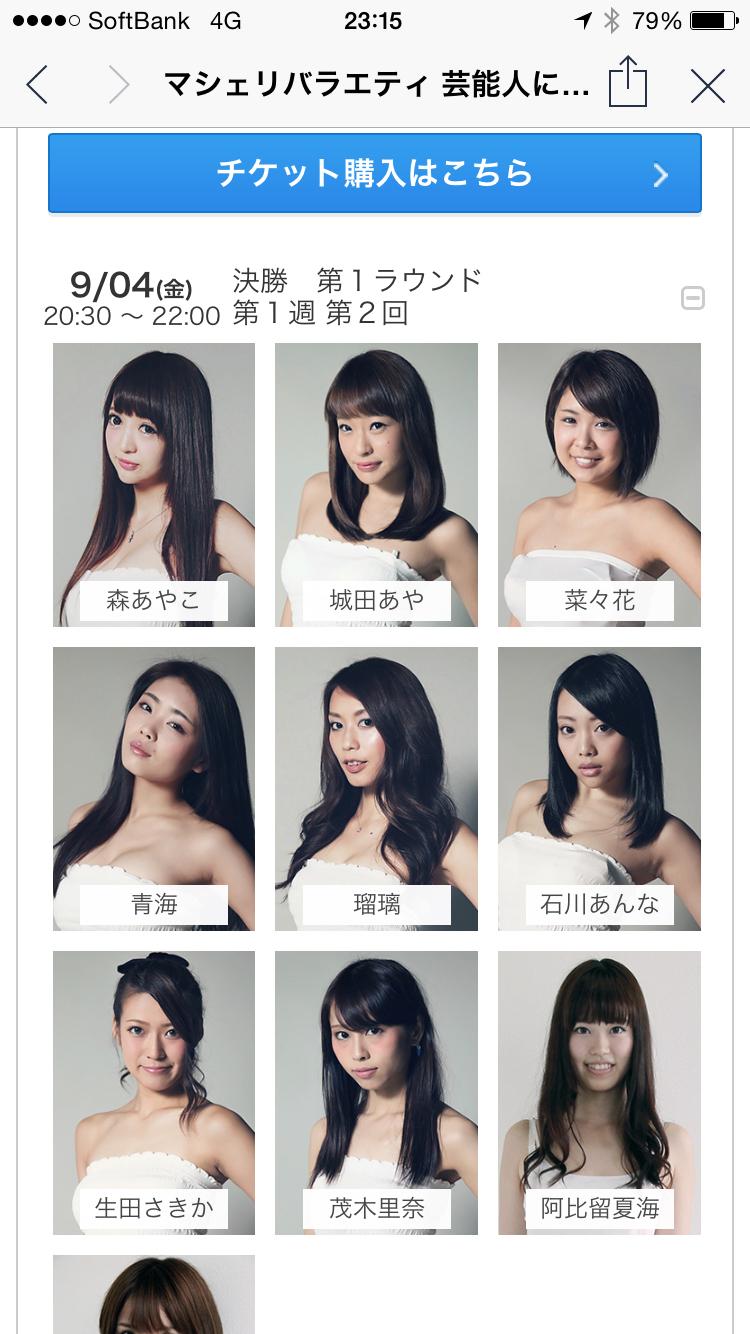Open 森あやこ's profile tile

tap(154, 485)
